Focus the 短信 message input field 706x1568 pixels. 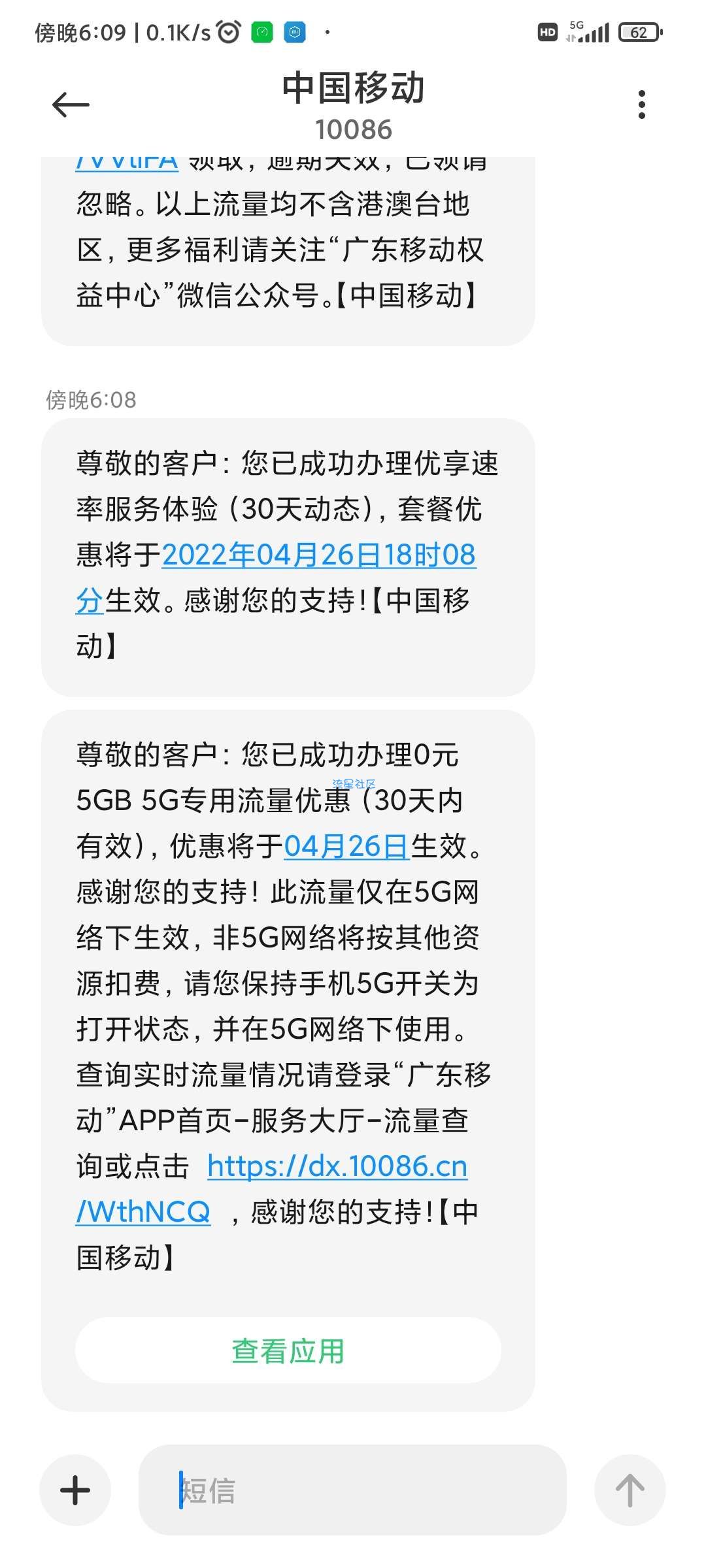tap(353, 1490)
